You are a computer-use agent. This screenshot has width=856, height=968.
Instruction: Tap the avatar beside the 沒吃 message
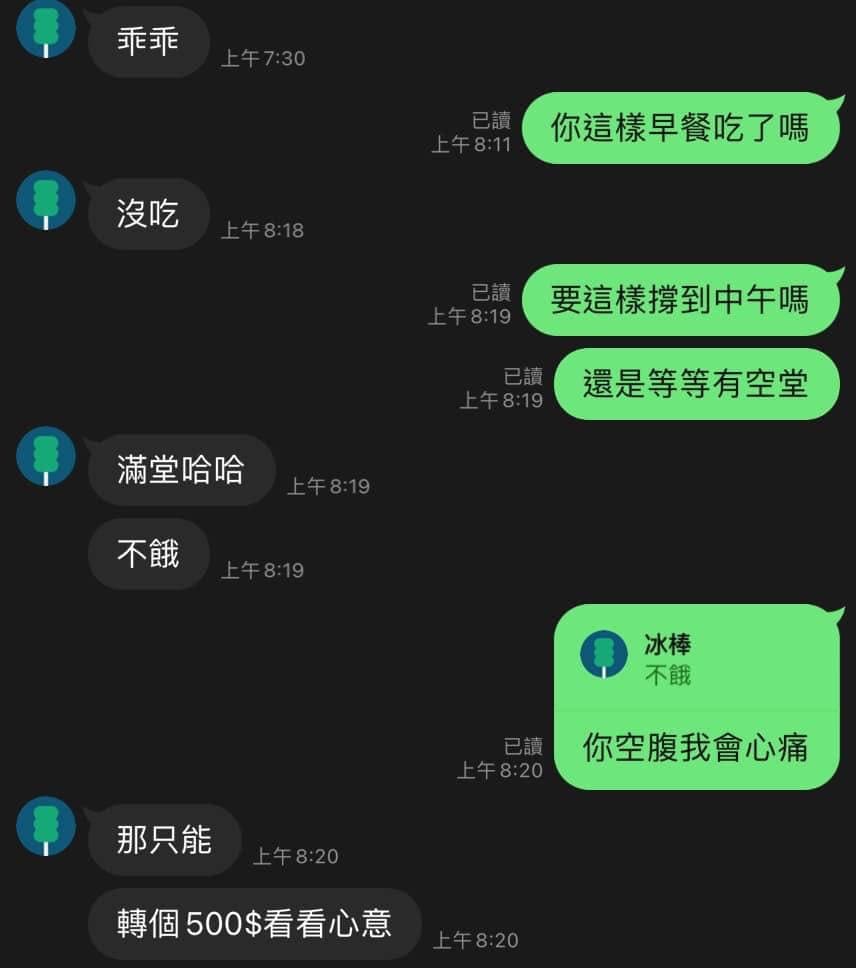(x=46, y=200)
